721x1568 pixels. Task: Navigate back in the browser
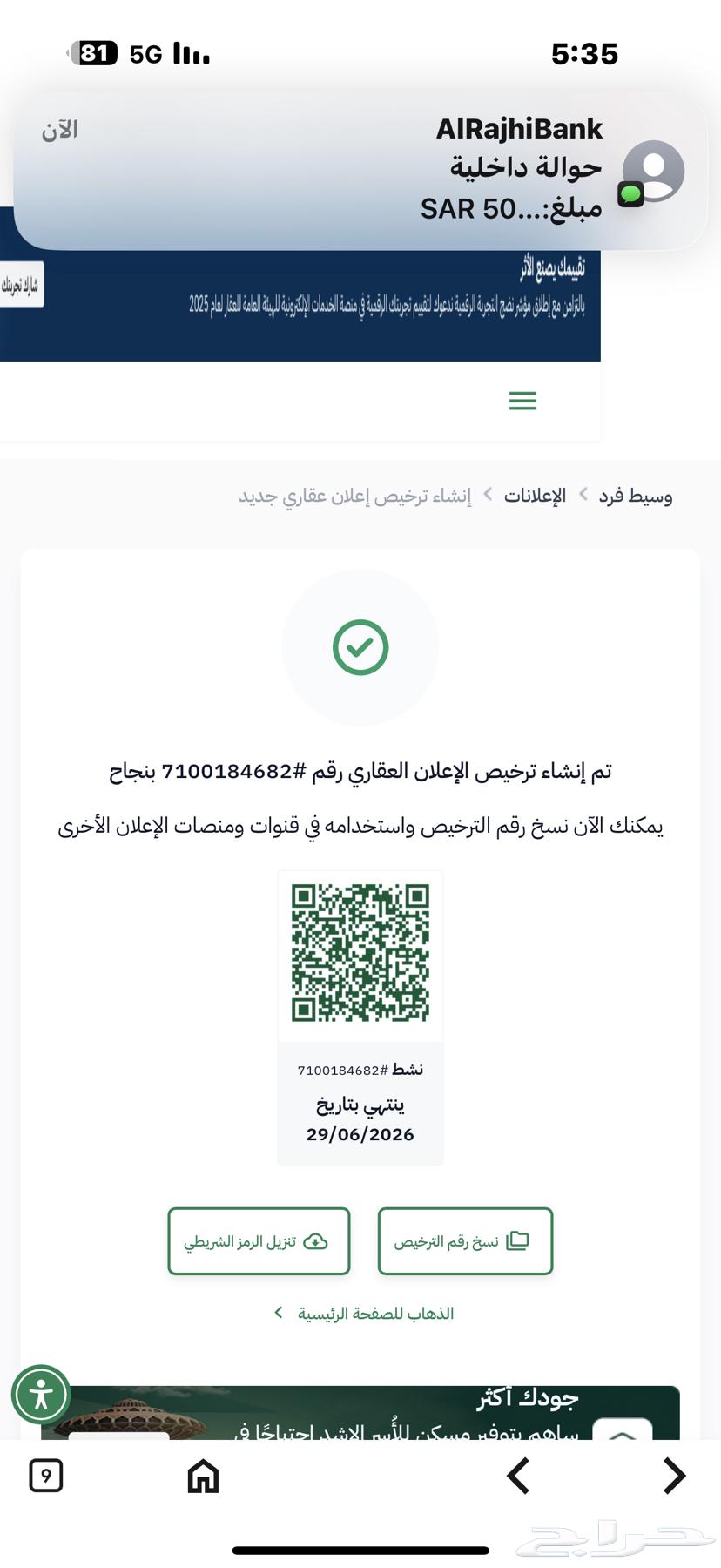519,1476
